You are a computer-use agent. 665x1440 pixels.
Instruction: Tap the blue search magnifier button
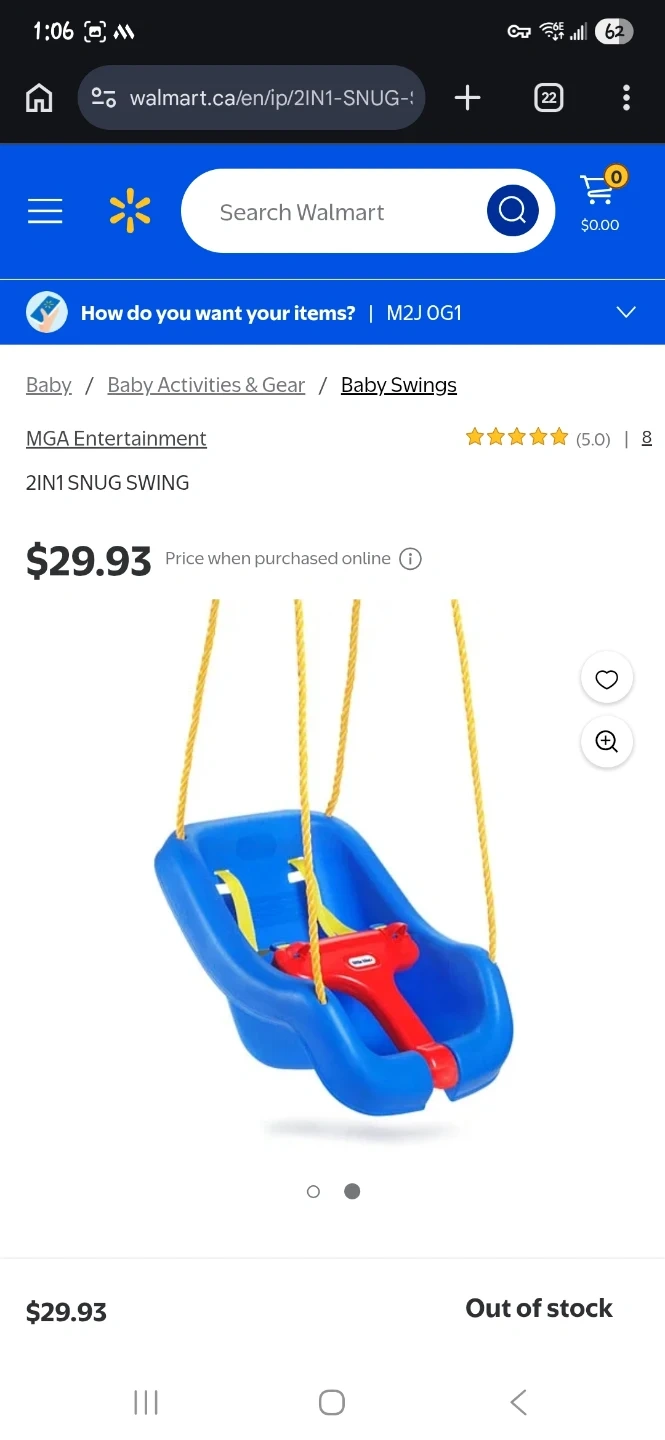coord(512,211)
